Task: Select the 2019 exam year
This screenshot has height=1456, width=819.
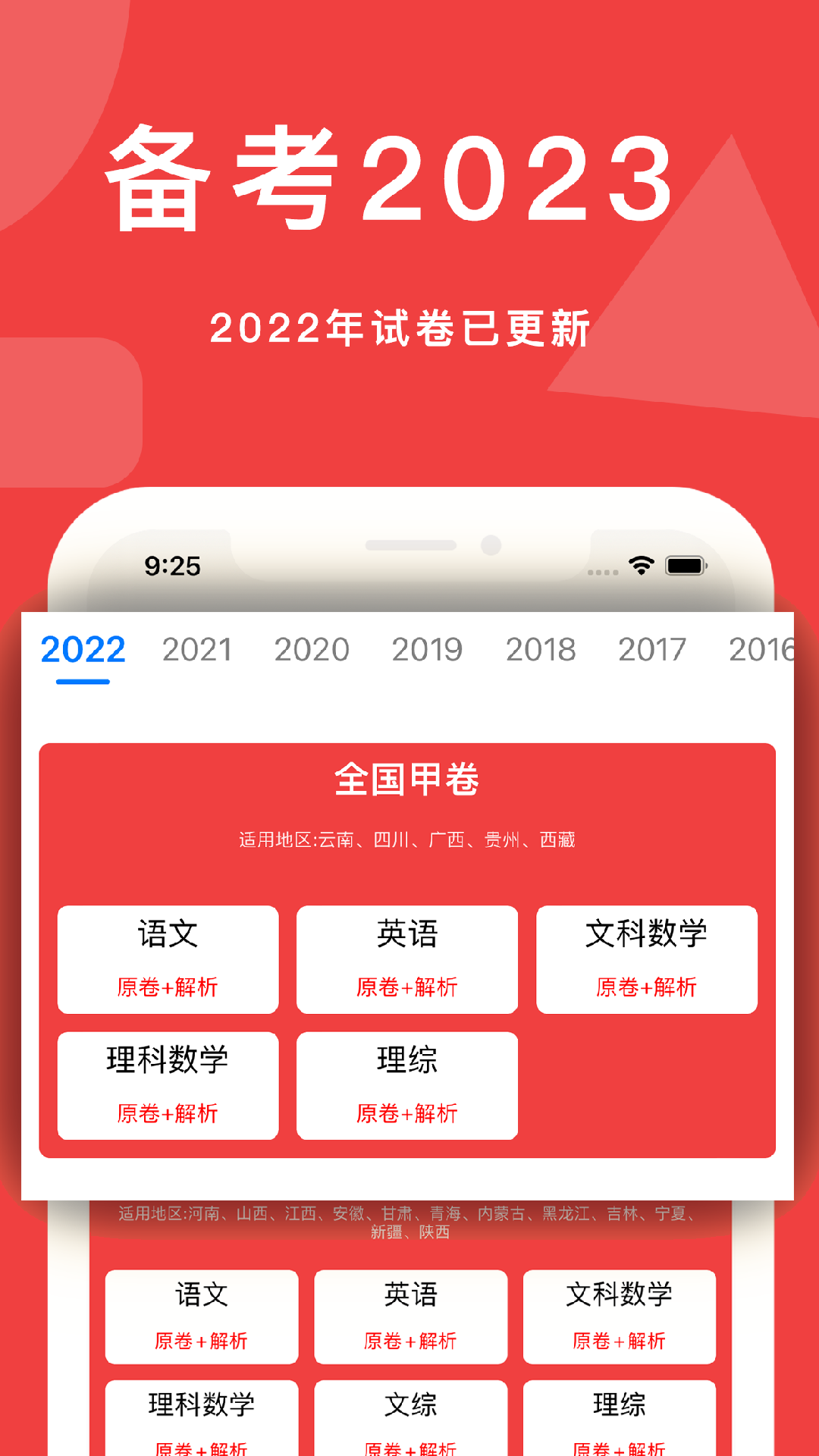Action: click(428, 649)
